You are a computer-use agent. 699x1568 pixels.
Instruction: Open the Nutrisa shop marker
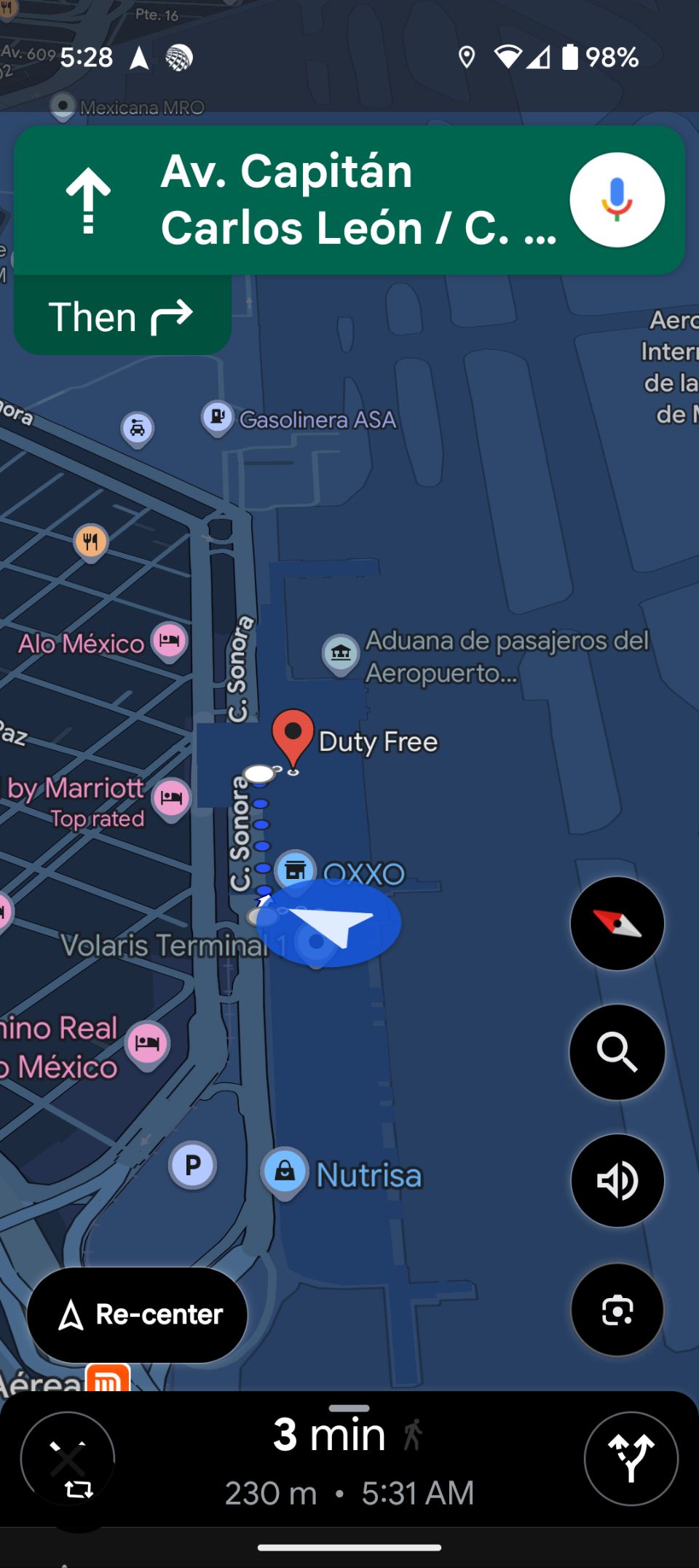click(x=285, y=1171)
